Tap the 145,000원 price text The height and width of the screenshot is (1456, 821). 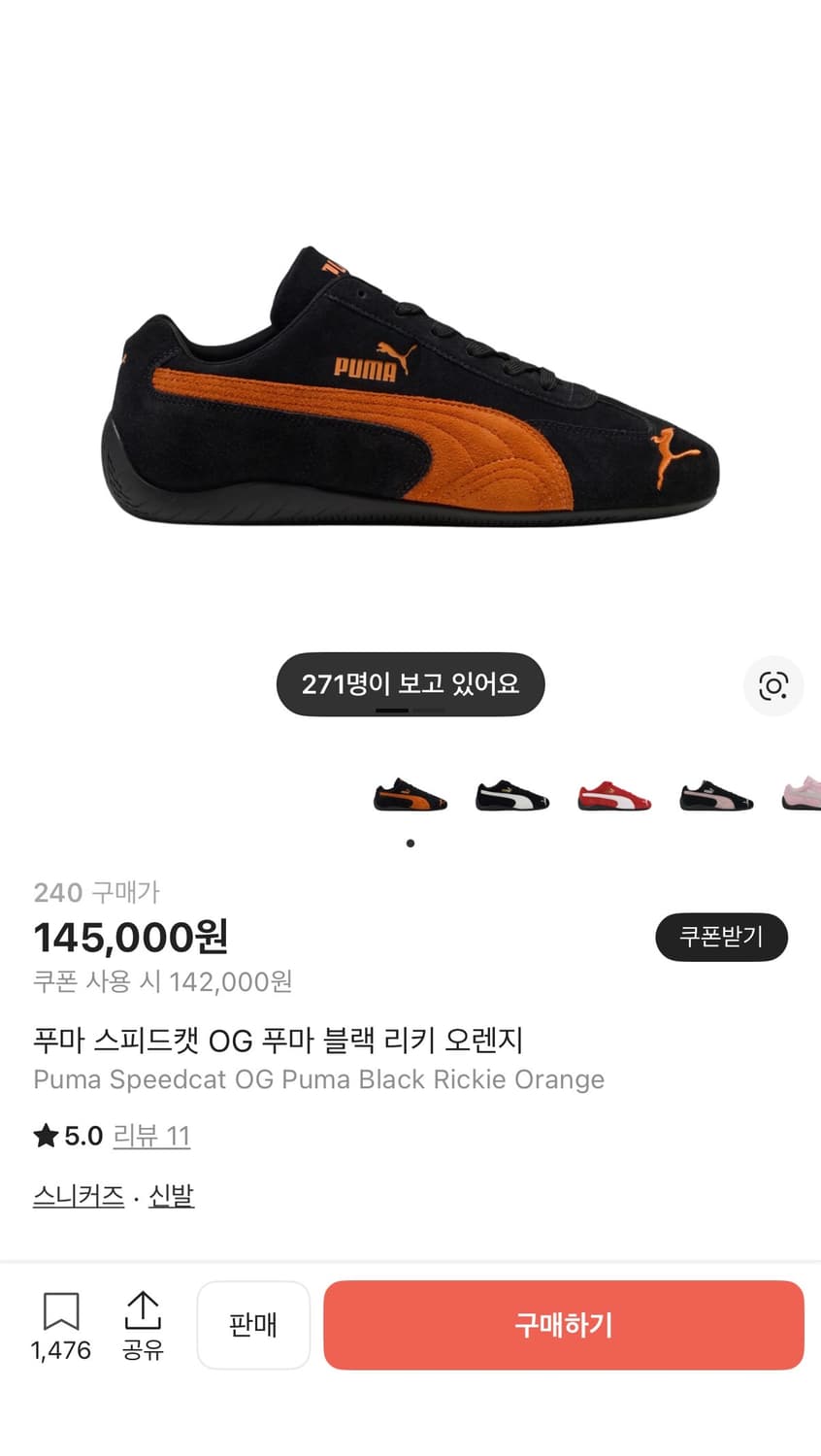click(x=129, y=937)
